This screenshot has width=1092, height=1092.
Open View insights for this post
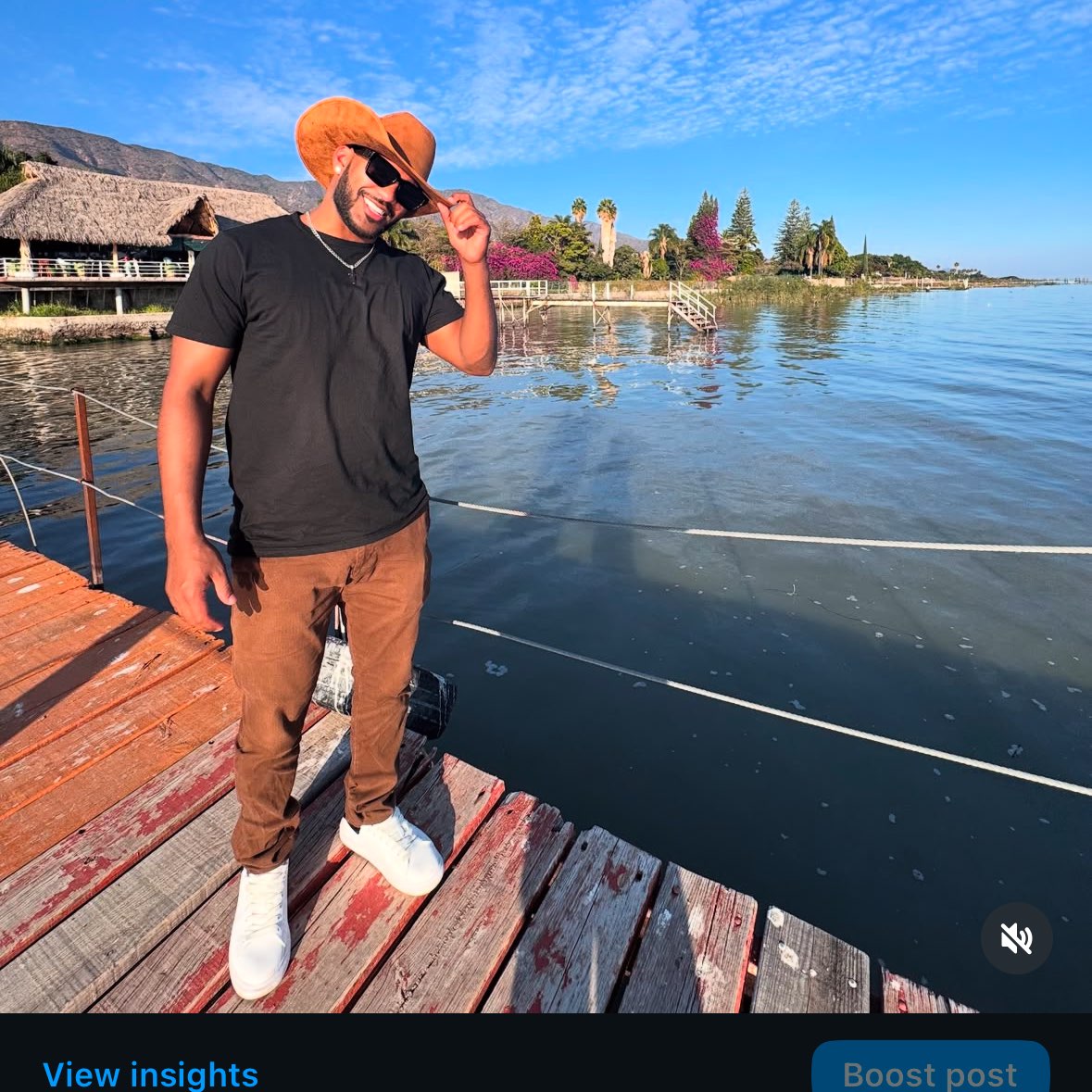(150, 1074)
